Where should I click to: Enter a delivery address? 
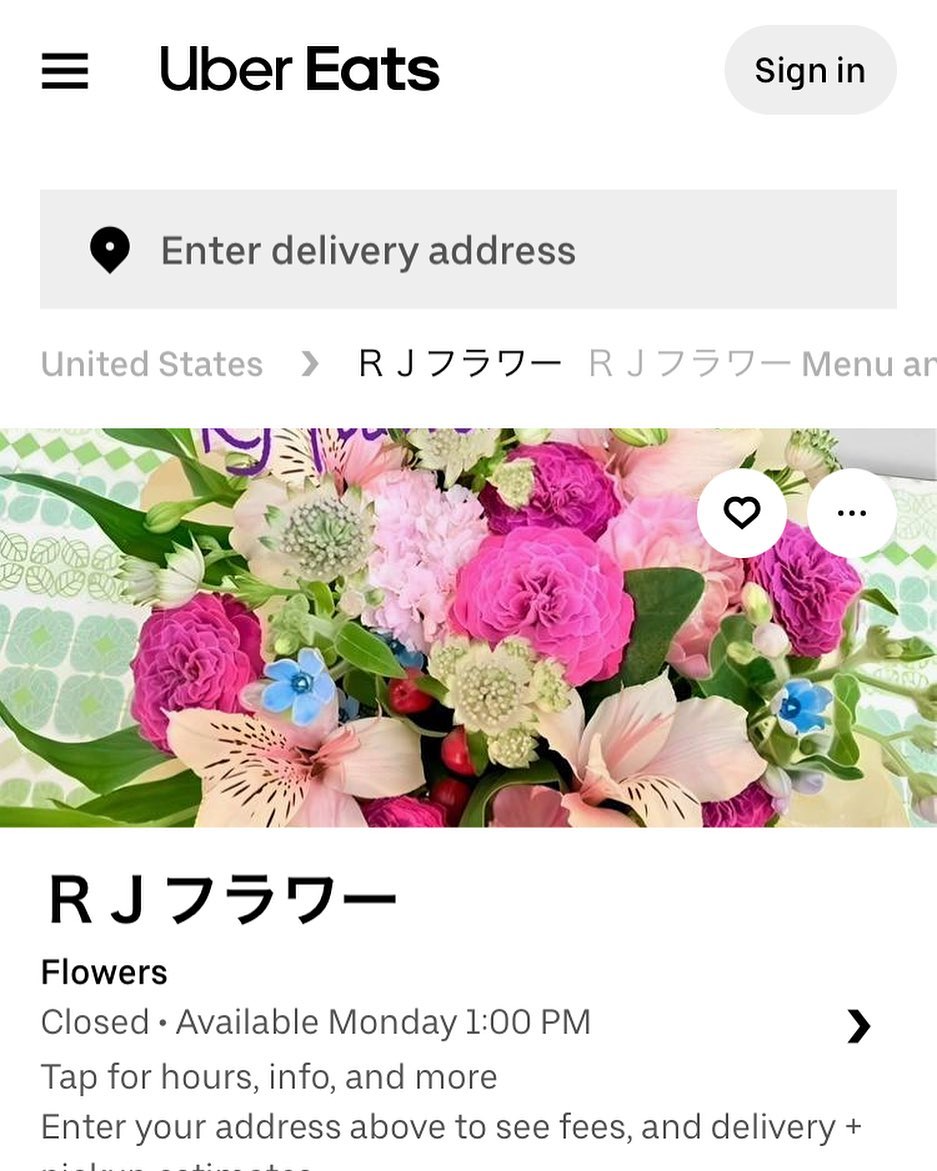click(x=468, y=250)
